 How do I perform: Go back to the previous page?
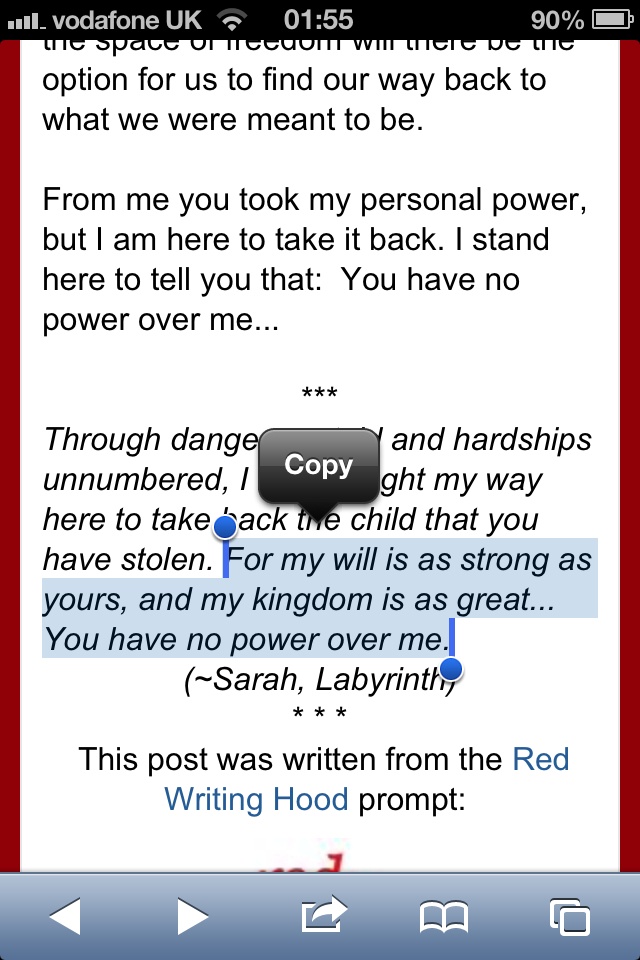point(66,916)
